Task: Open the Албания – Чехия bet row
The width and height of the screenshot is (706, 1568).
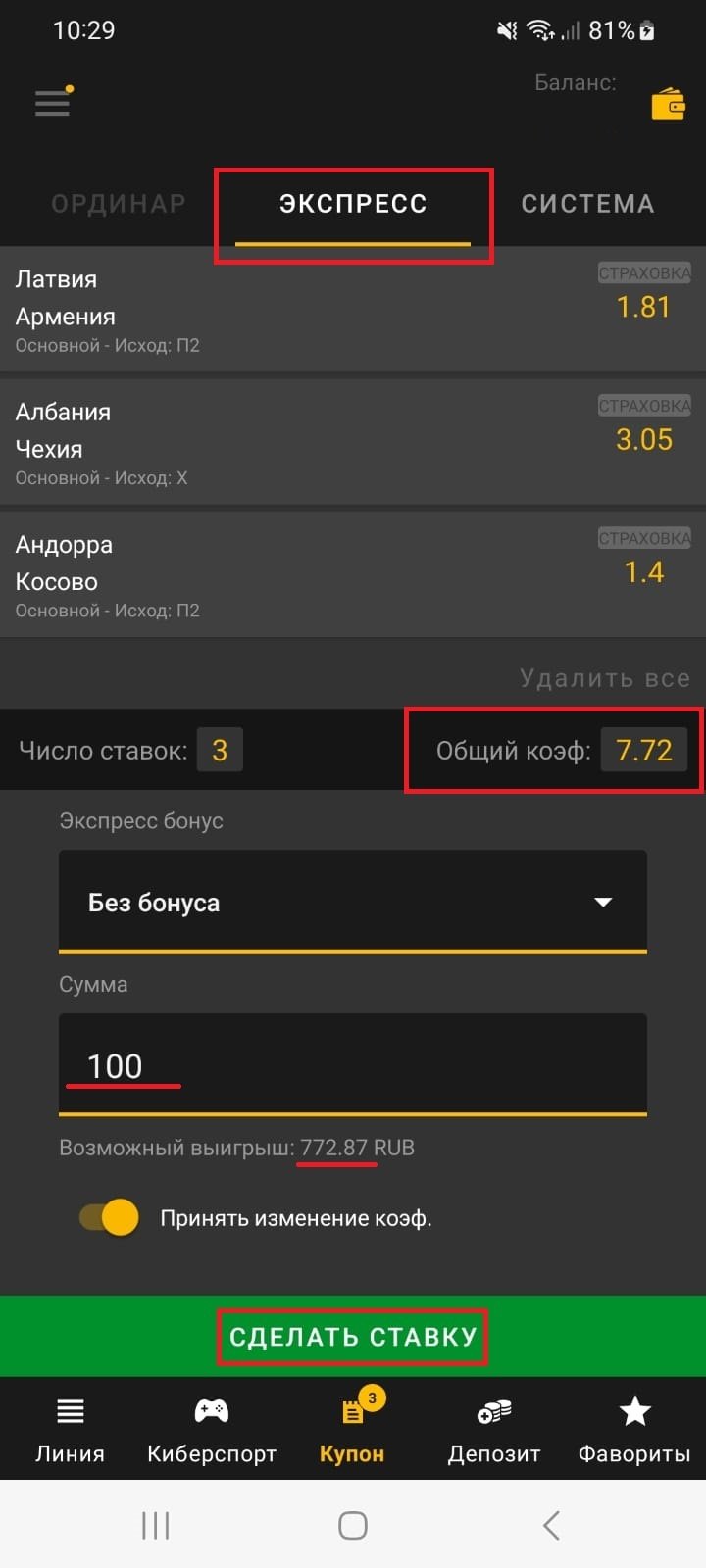Action: (x=294, y=443)
